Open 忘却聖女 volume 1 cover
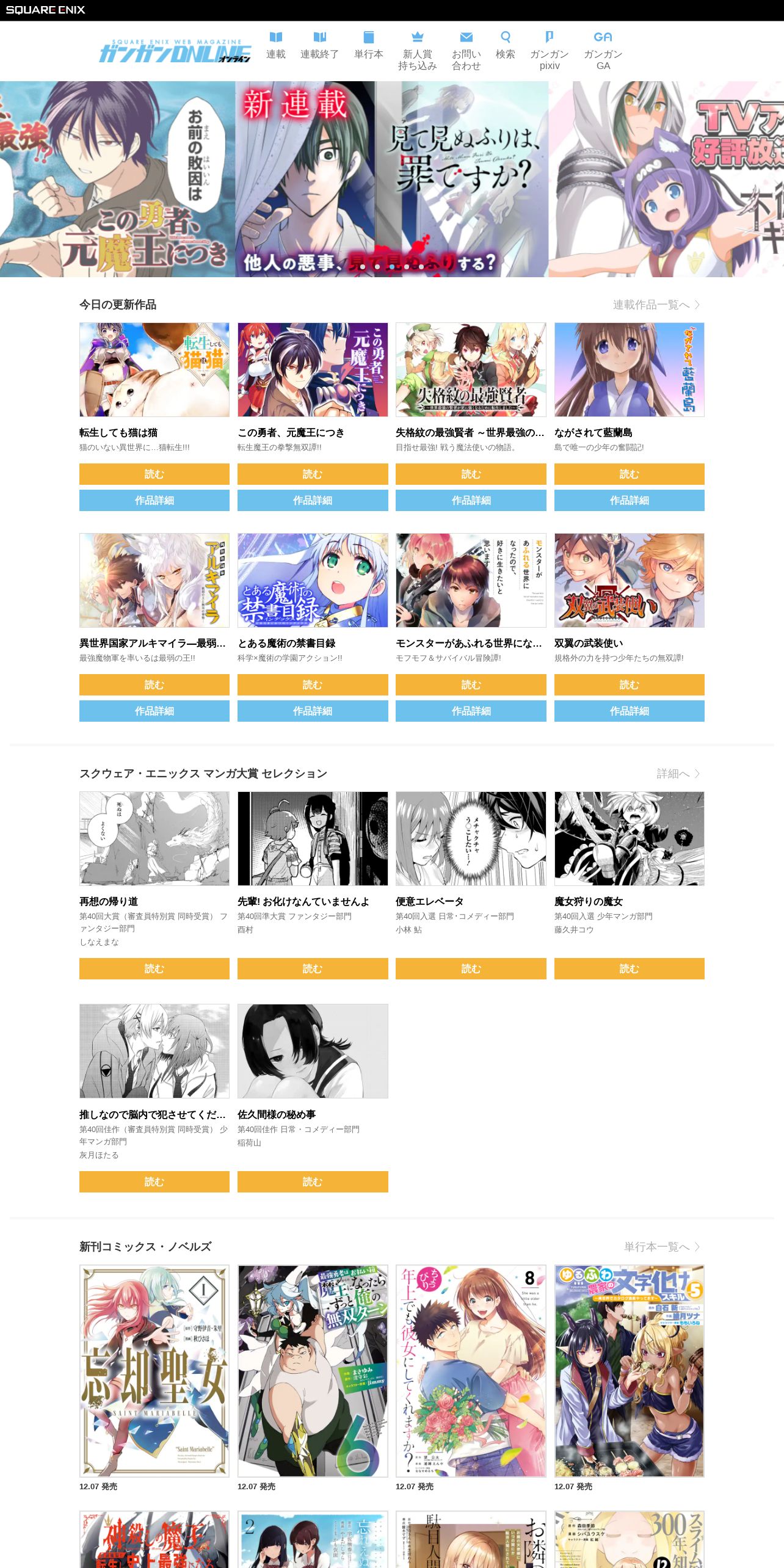The height and width of the screenshot is (1568, 784). (154, 1371)
